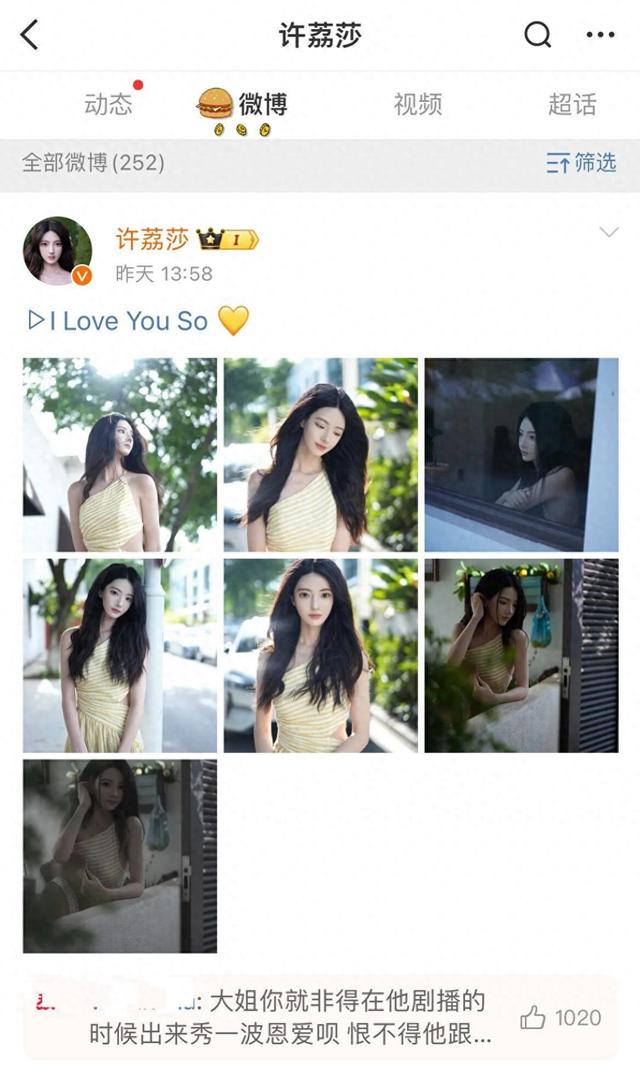This screenshot has width=640, height=1074.
Task: Play the I Love You So music link
Action: (118, 321)
